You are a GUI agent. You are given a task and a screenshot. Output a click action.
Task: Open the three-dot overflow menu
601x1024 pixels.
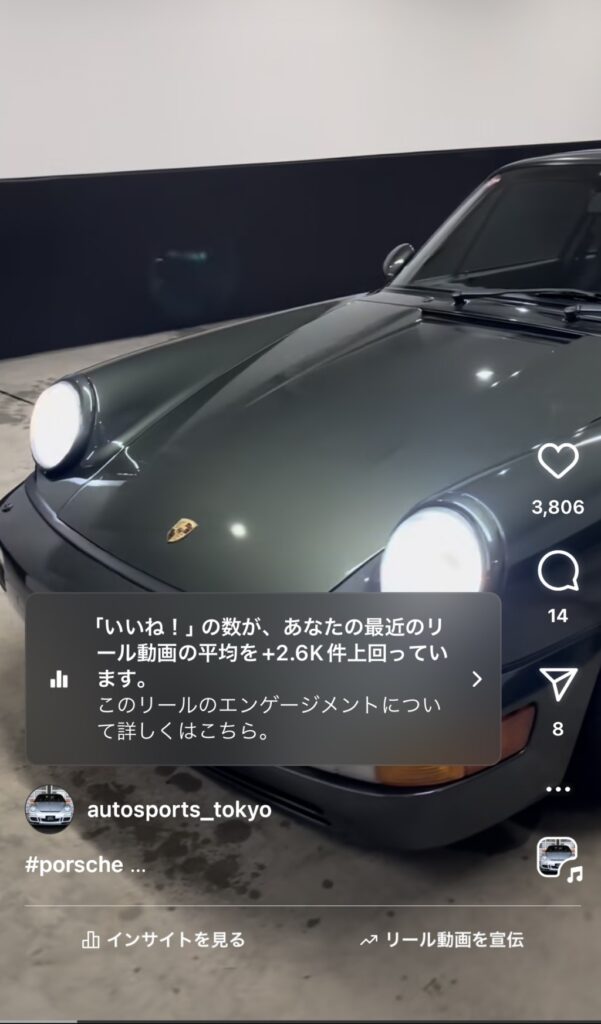558,789
